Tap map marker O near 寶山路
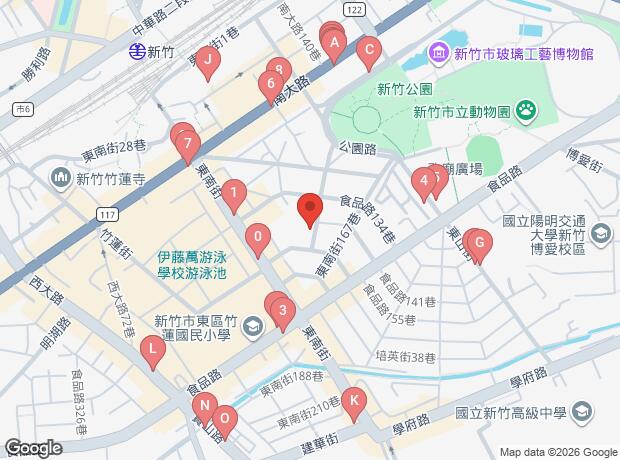The height and width of the screenshot is (460, 620). click(225, 422)
